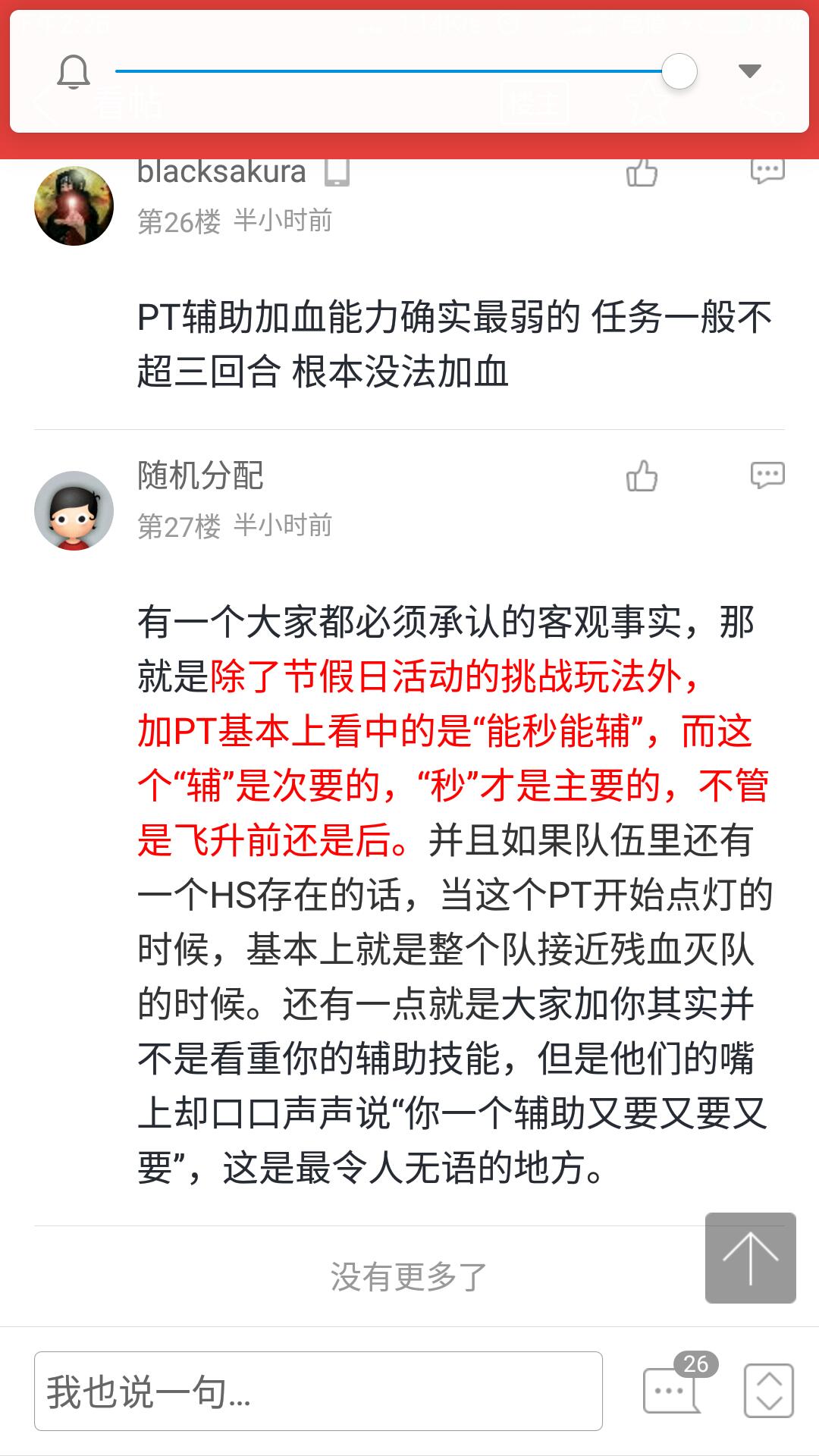Expand the volume panel dropdown arrow
Screen dimensions: 819x1456
pyautogui.click(x=749, y=71)
